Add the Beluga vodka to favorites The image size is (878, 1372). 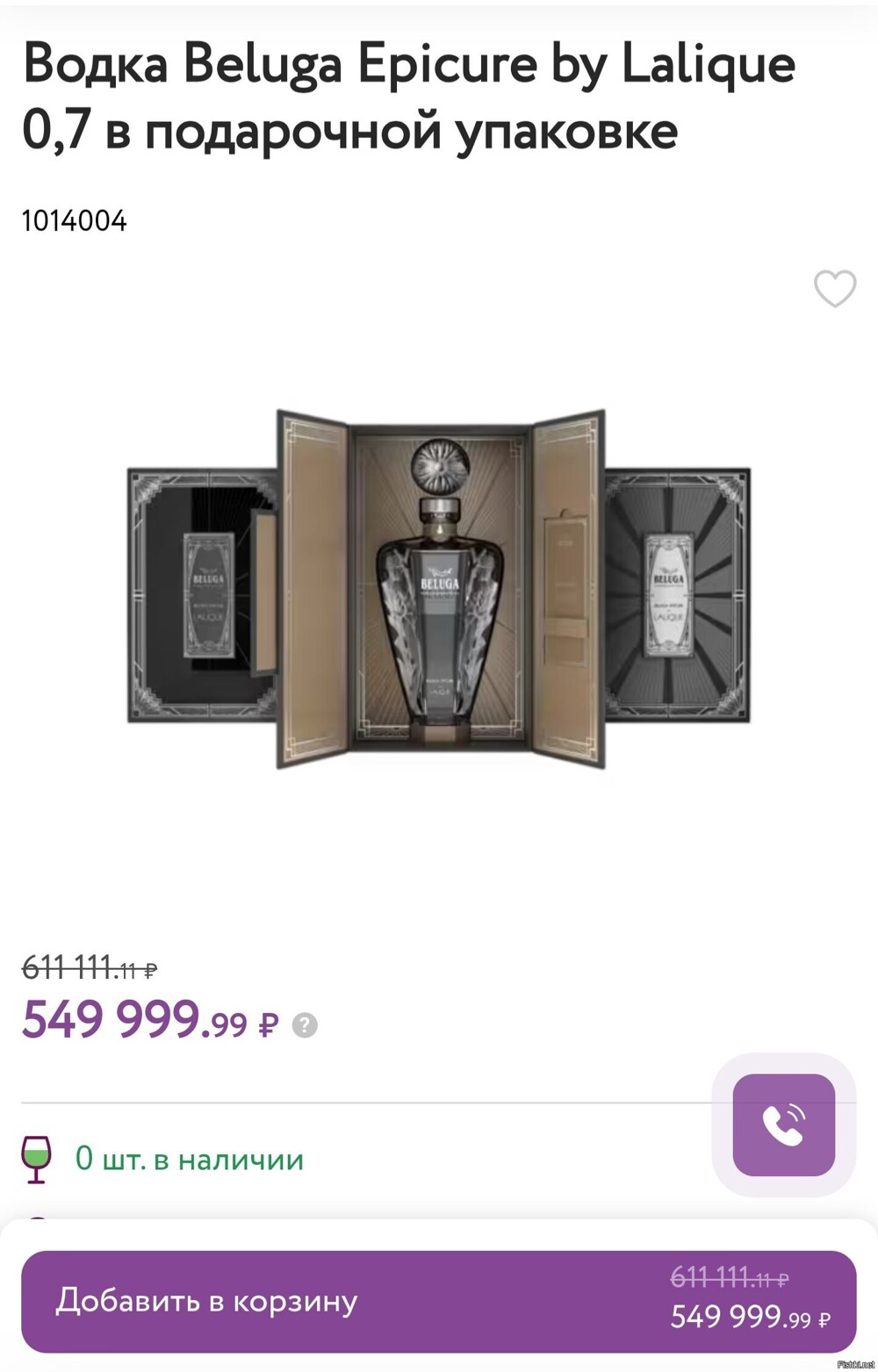(834, 289)
